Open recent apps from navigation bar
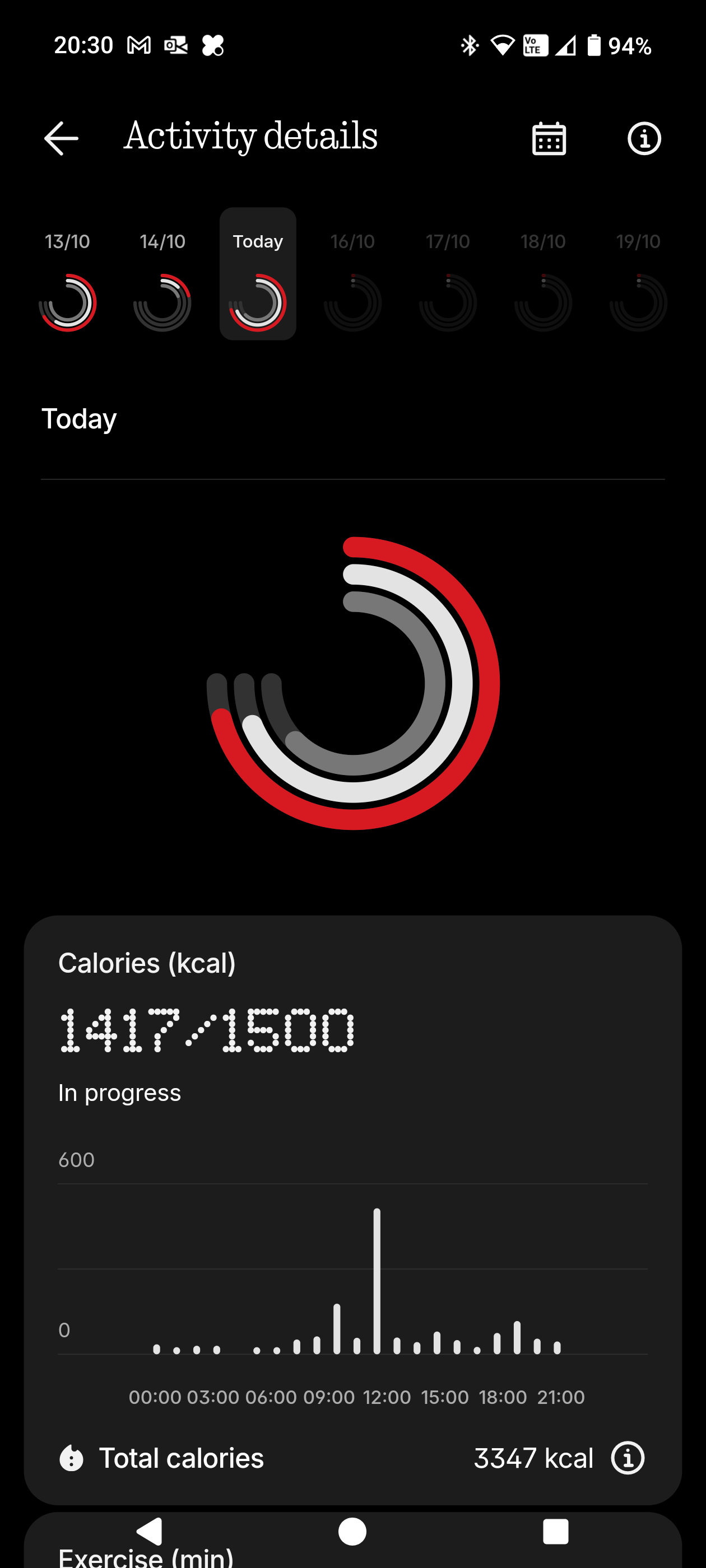Screen dimensions: 706x1568 (x=555, y=1532)
